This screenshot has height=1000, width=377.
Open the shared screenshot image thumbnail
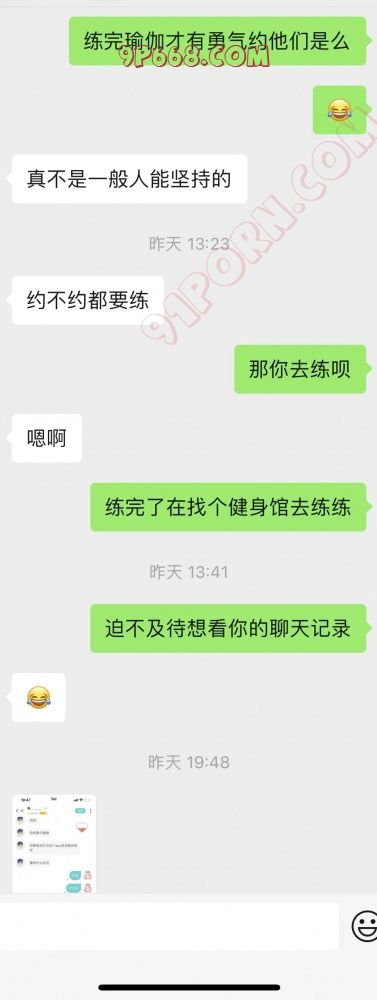pos(54,843)
